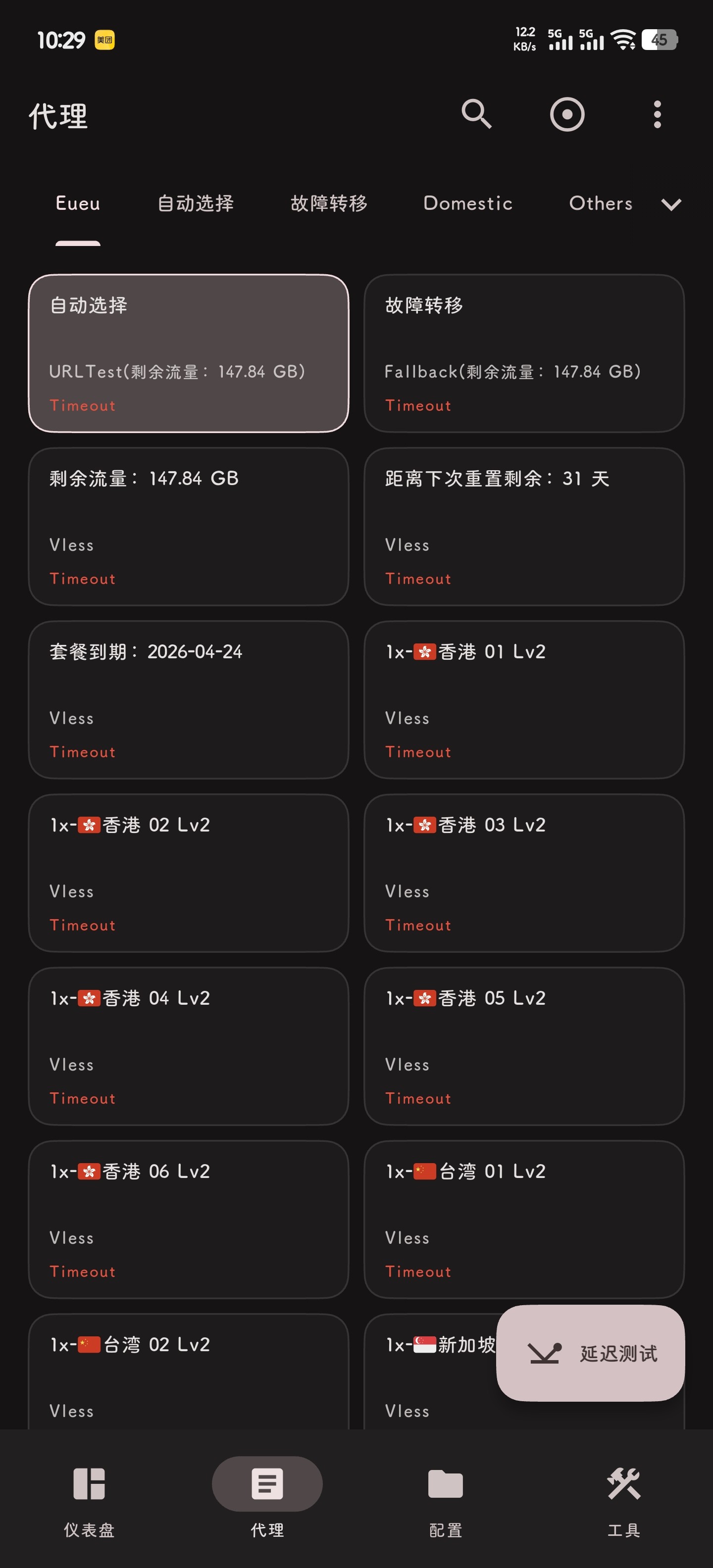Show the Others group tab
713x1568 pixels.
[x=601, y=203]
